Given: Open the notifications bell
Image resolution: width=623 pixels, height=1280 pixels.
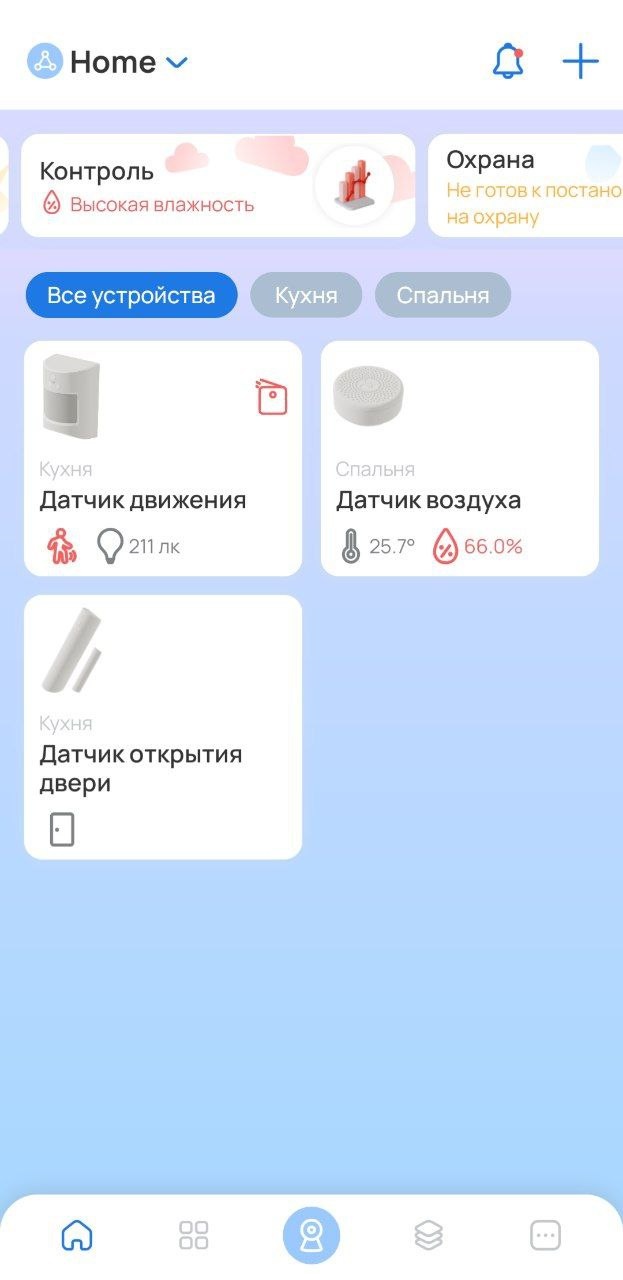Looking at the screenshot, I should (x=508, y=62).
